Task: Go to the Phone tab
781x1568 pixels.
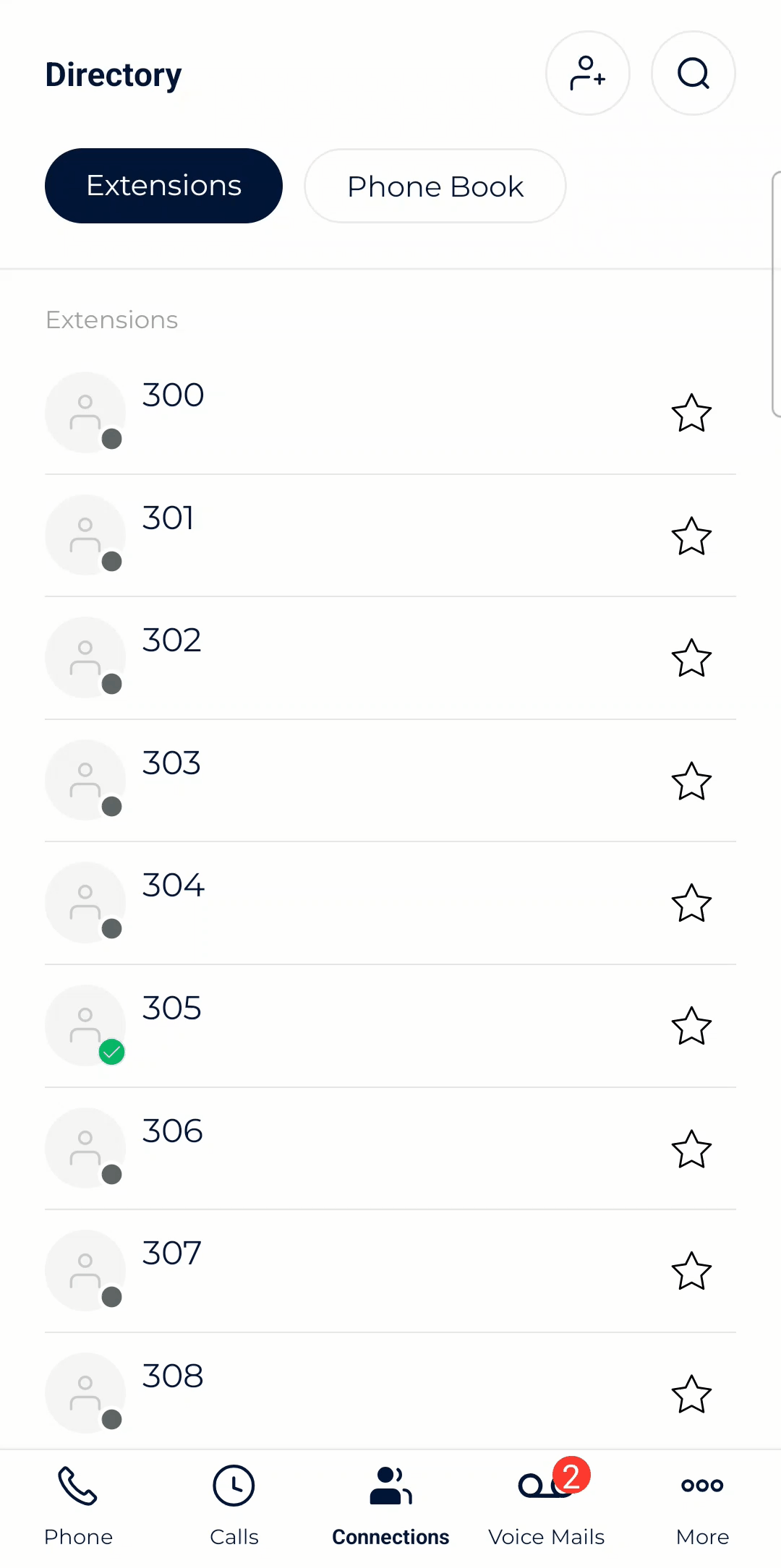Action: click(78, 1506)
